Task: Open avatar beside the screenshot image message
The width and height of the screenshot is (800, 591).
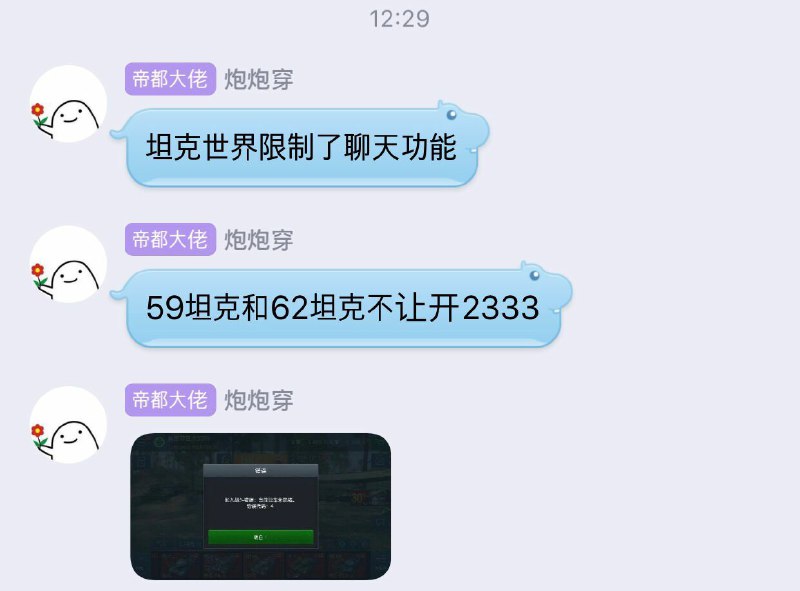Action: coord(68,424)
